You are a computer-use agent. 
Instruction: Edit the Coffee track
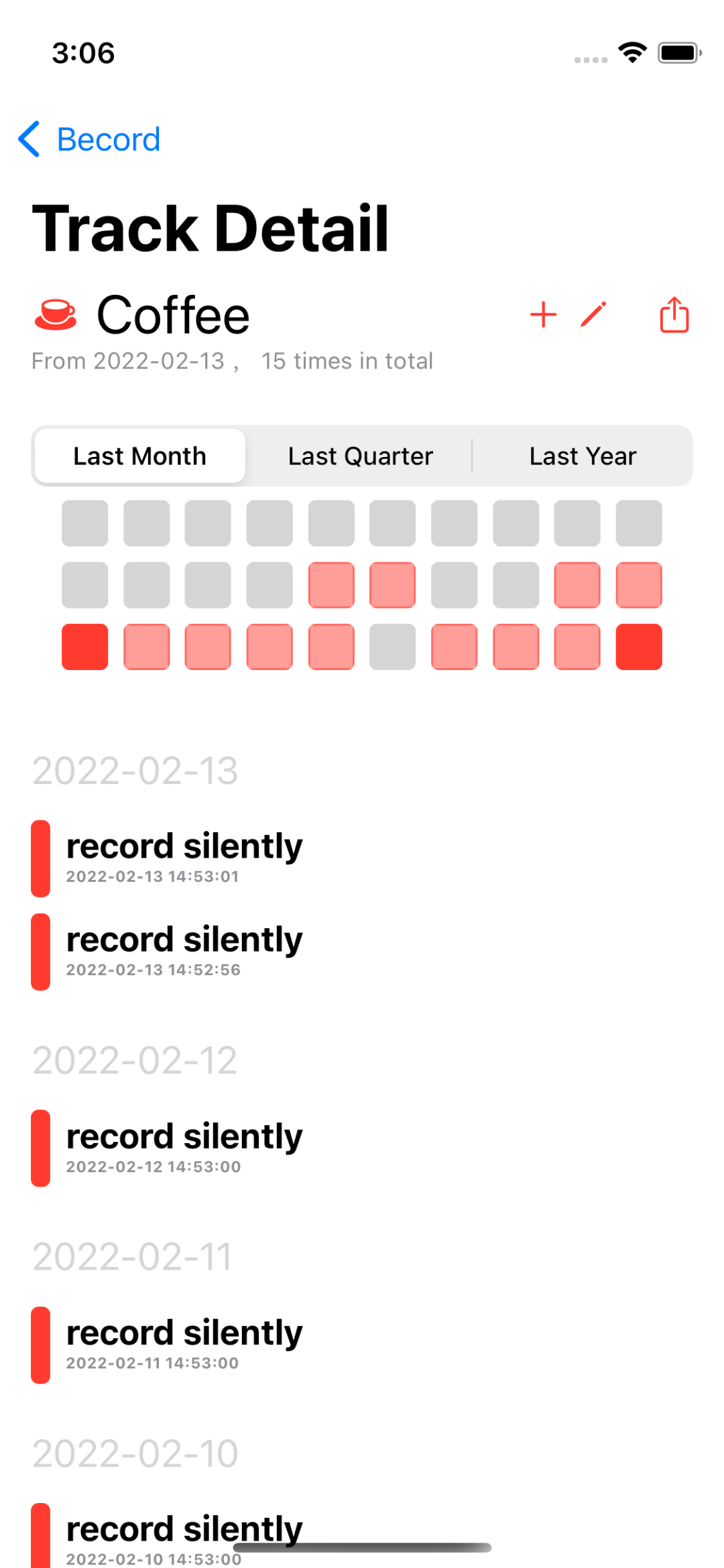point(593,315)
